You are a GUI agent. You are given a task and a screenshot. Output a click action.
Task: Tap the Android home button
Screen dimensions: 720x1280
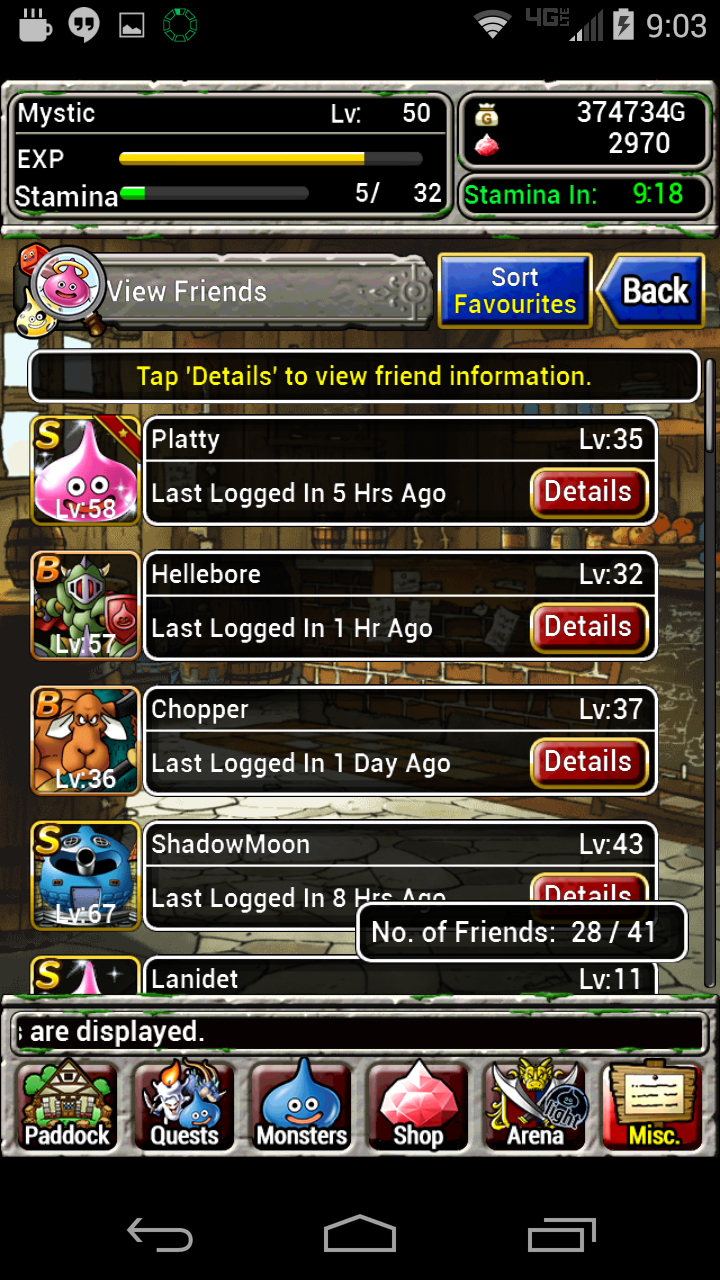[360, 1233]
